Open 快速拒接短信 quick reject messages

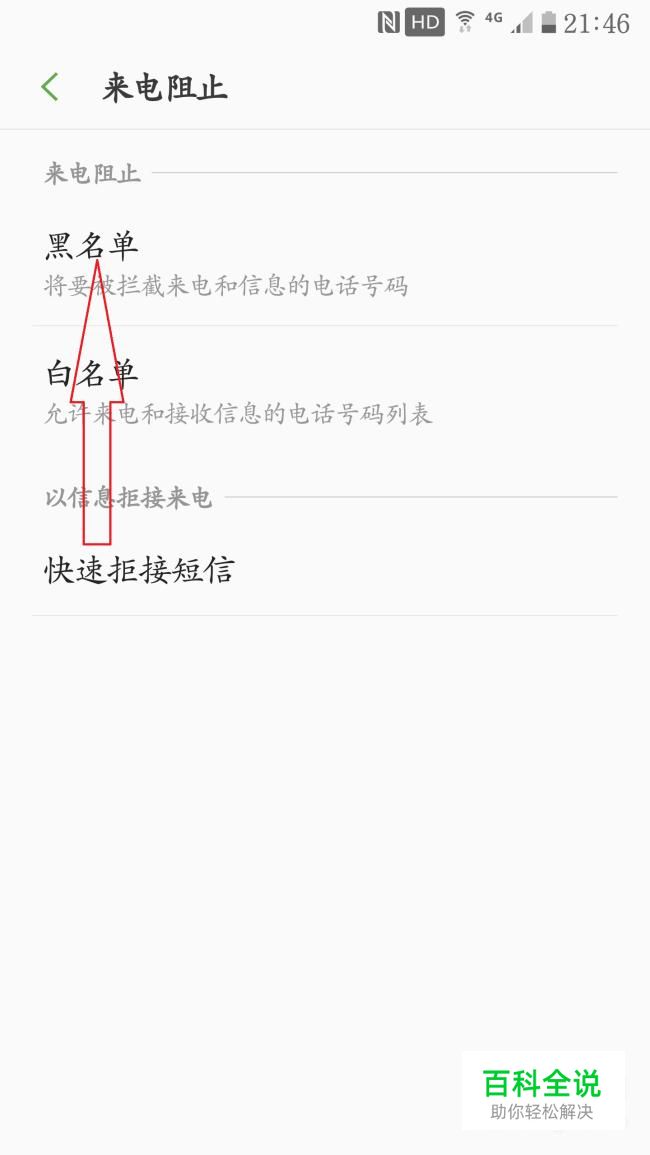[x=324, y=569]
